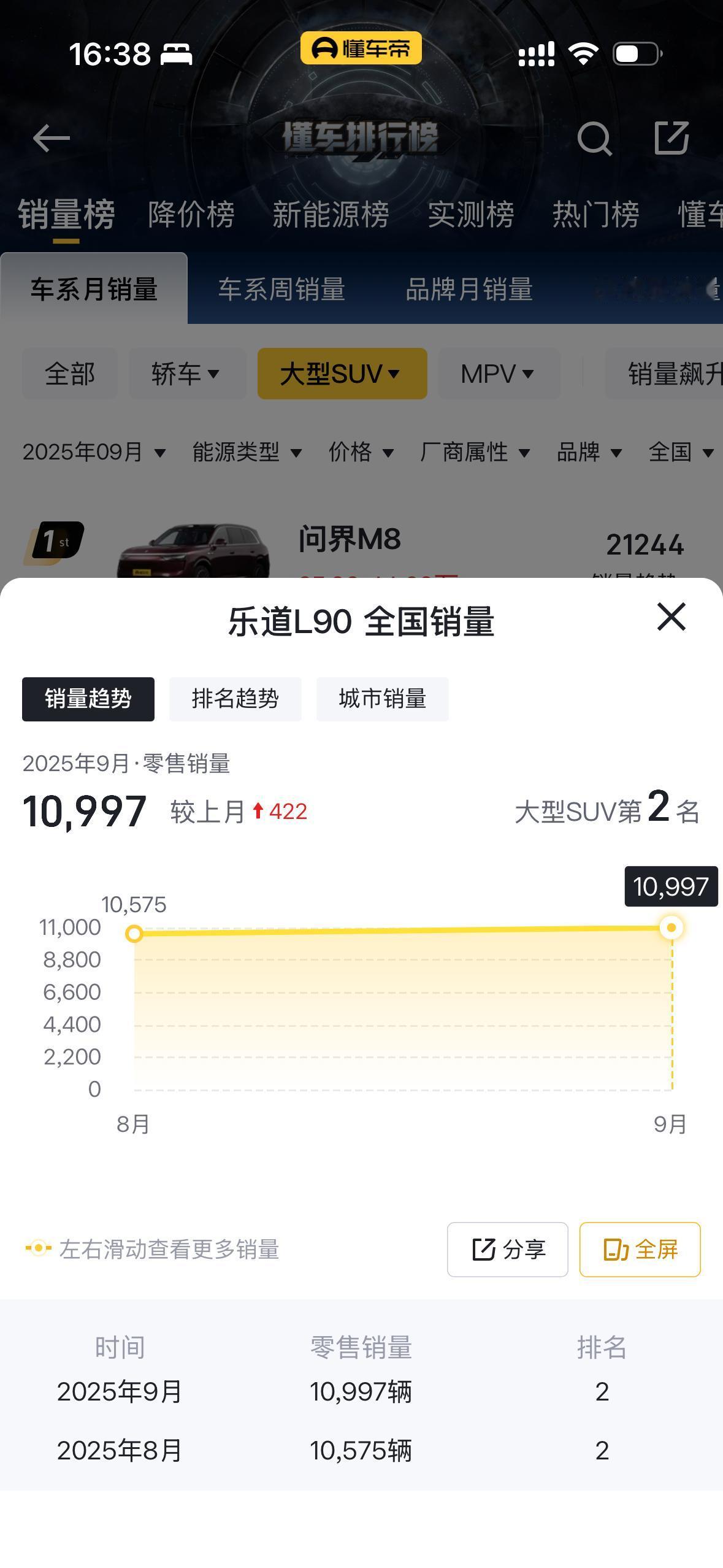Expand the 轿车 filter dropdown
Image resolution: width=723 pixels, height=1568 pixels.
pyautogui.click(x=187, y=374)
